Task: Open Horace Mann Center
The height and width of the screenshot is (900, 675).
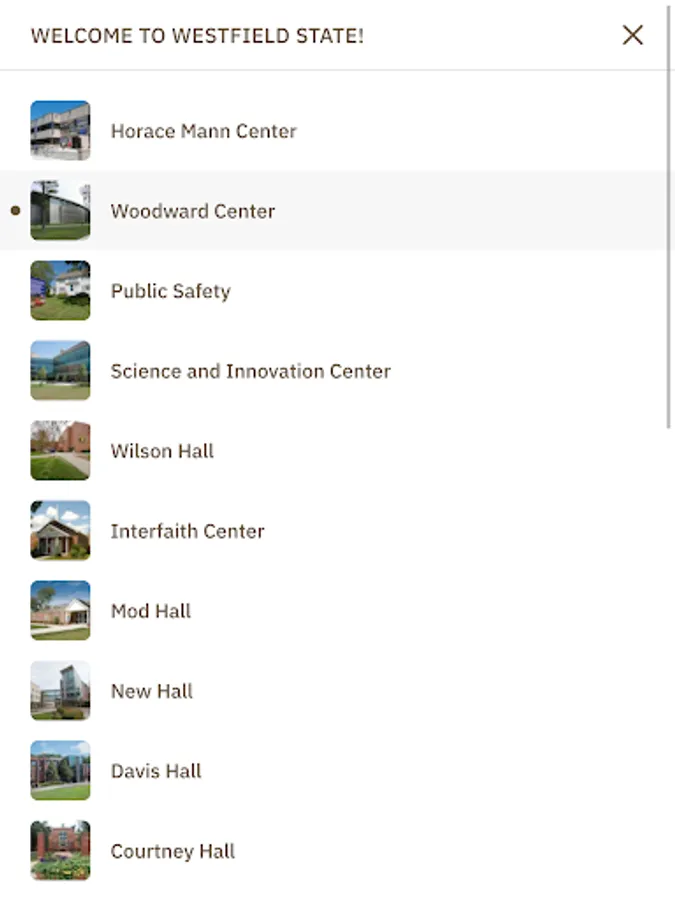Action: click(x=203, y=131)
